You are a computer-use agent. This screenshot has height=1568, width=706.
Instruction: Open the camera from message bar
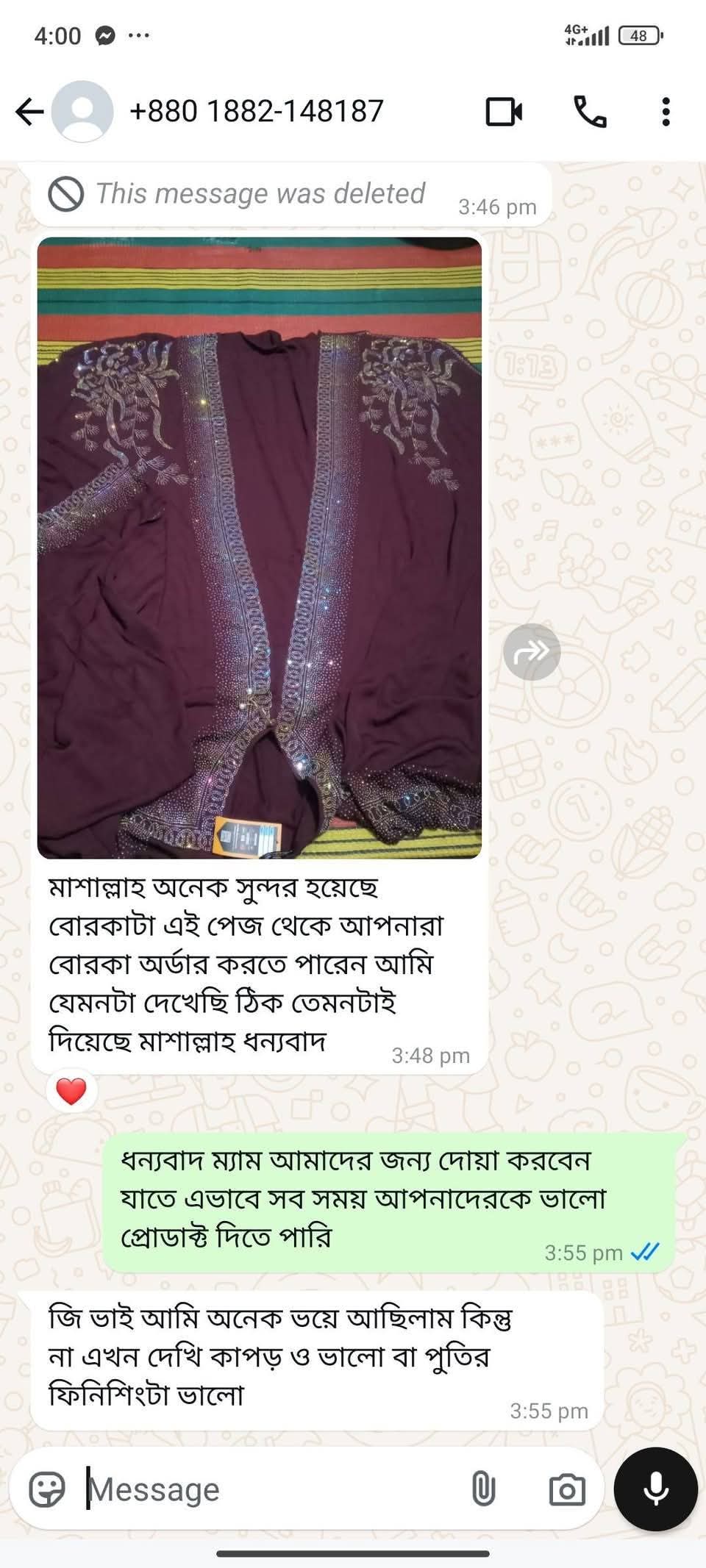pos(567,1490)
